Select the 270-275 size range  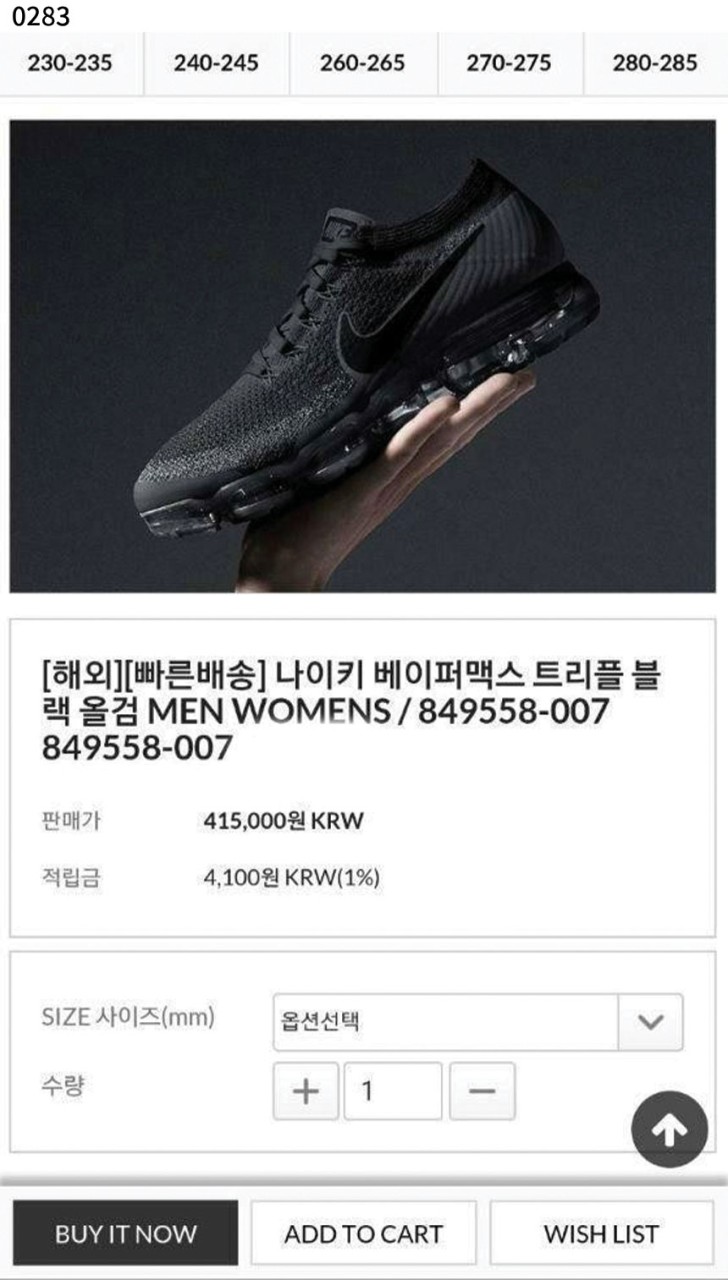pyautogui.click(x=509, y=63)
